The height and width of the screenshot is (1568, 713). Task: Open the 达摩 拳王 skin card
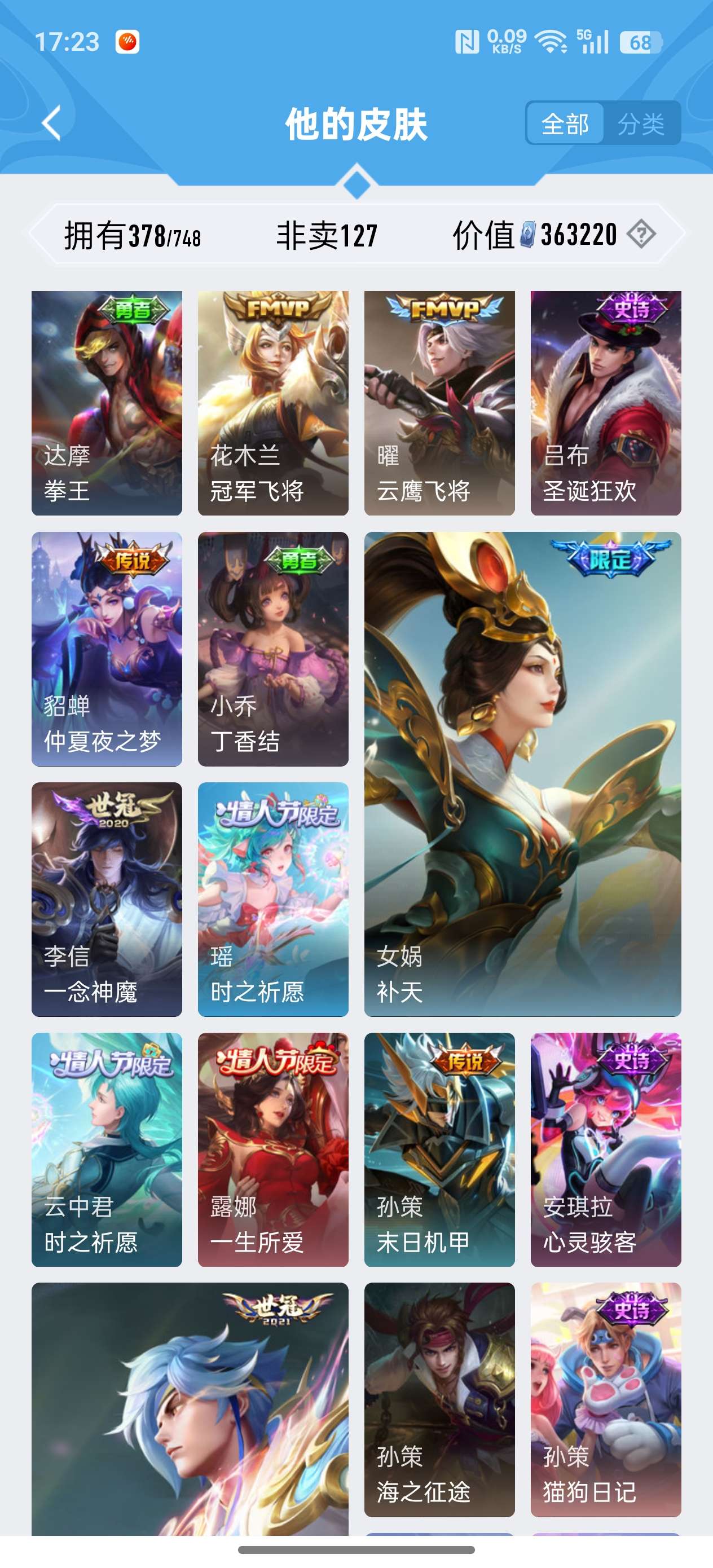point(107,403)
